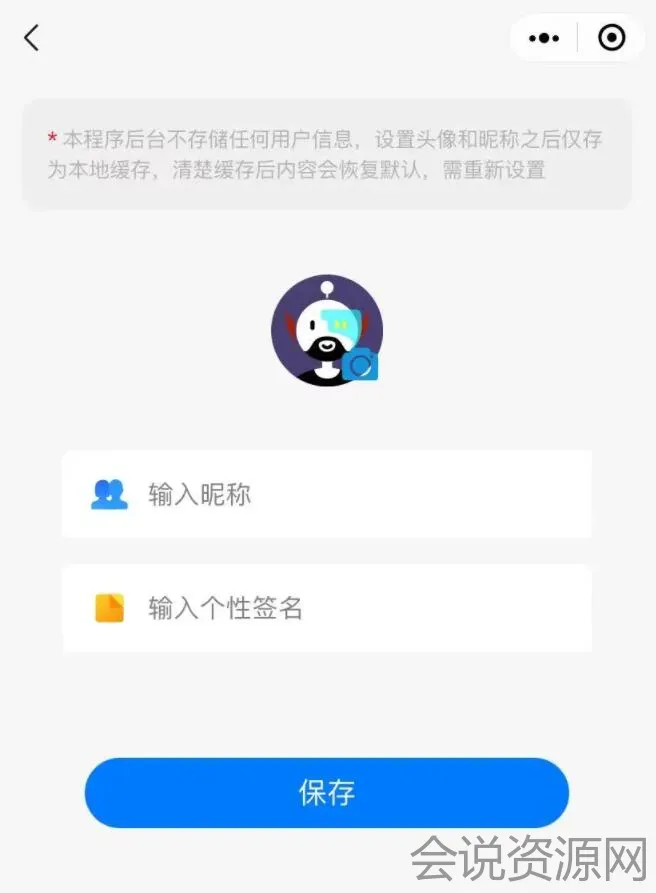The image size is (656, 893).
Task: Tap the 输入个性签名 signature field
Action: point(340,608)
